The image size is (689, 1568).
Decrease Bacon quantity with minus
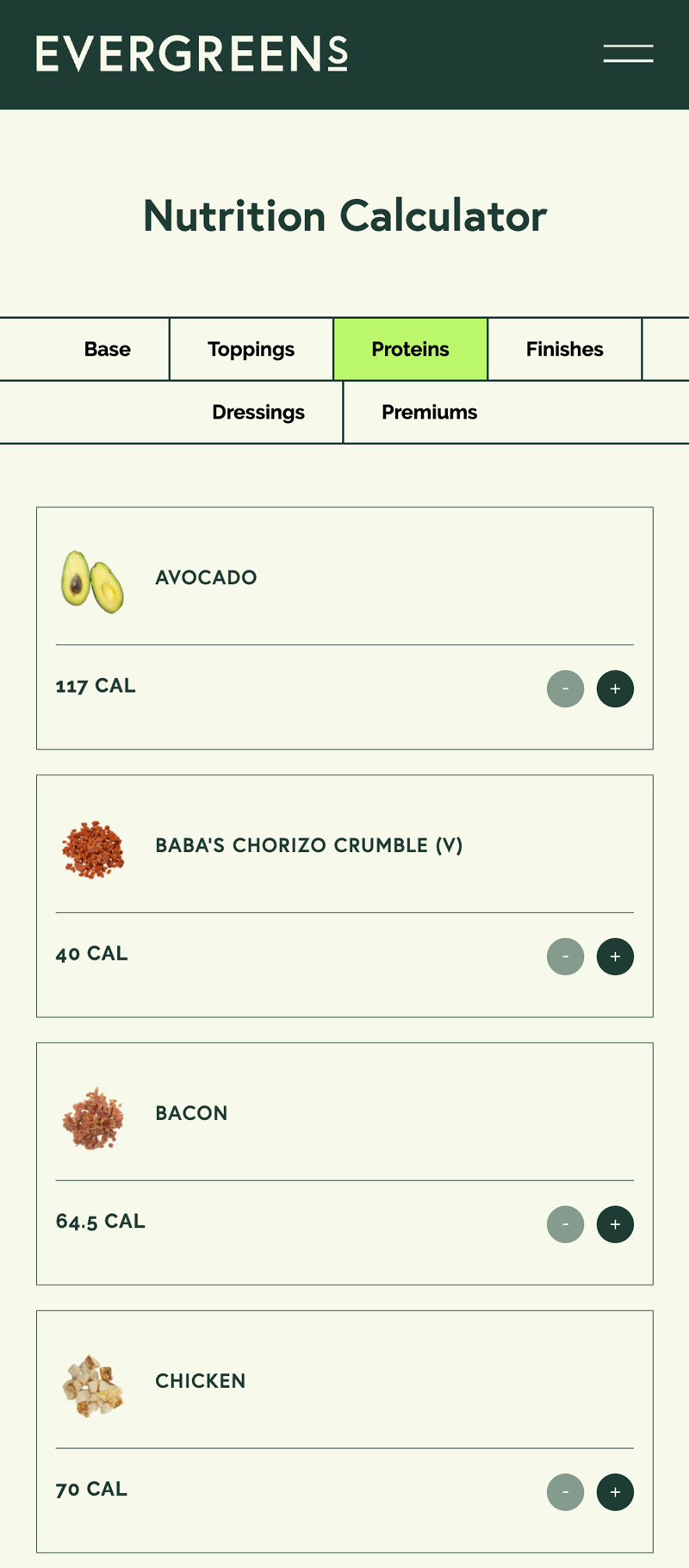click(x=565, y=1224)
